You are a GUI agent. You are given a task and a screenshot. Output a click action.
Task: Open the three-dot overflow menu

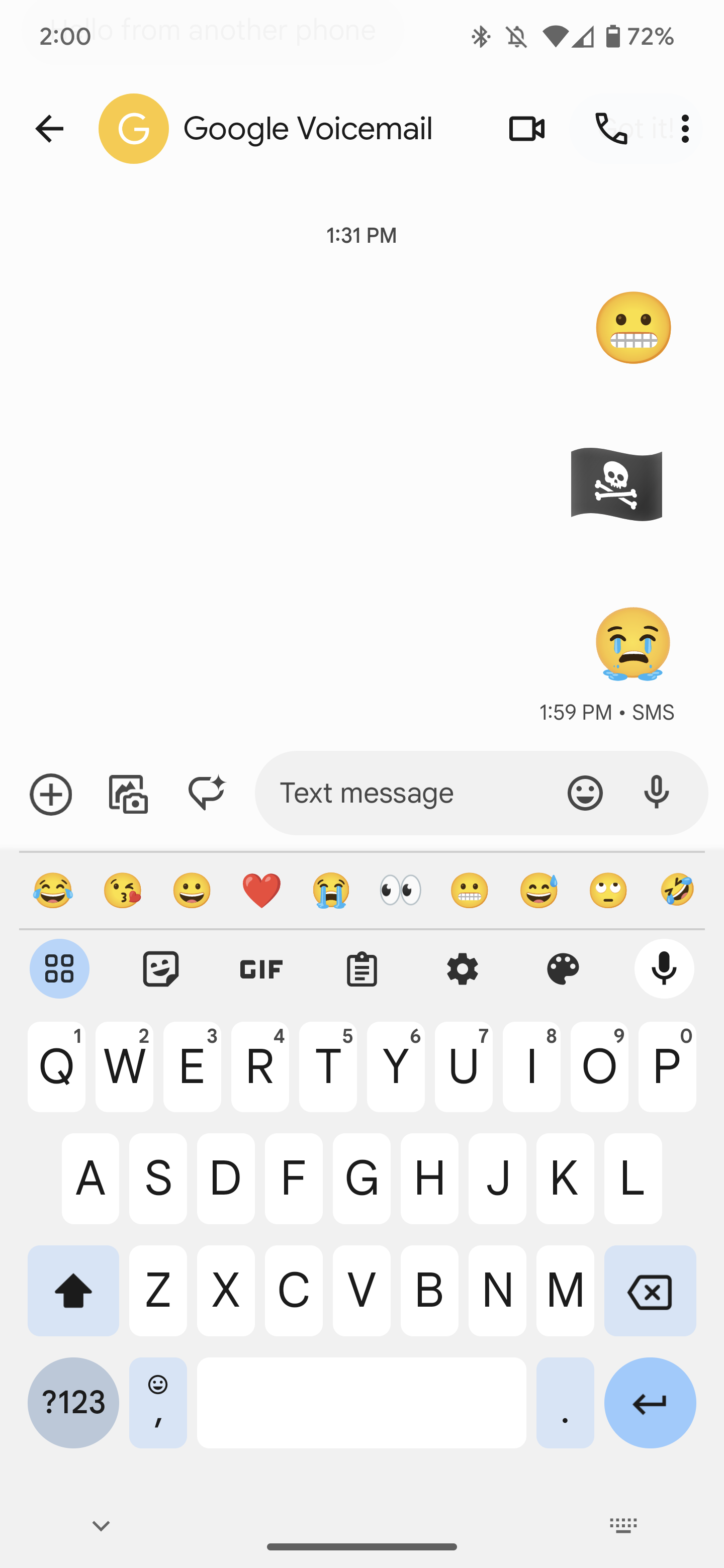(686, 129)
